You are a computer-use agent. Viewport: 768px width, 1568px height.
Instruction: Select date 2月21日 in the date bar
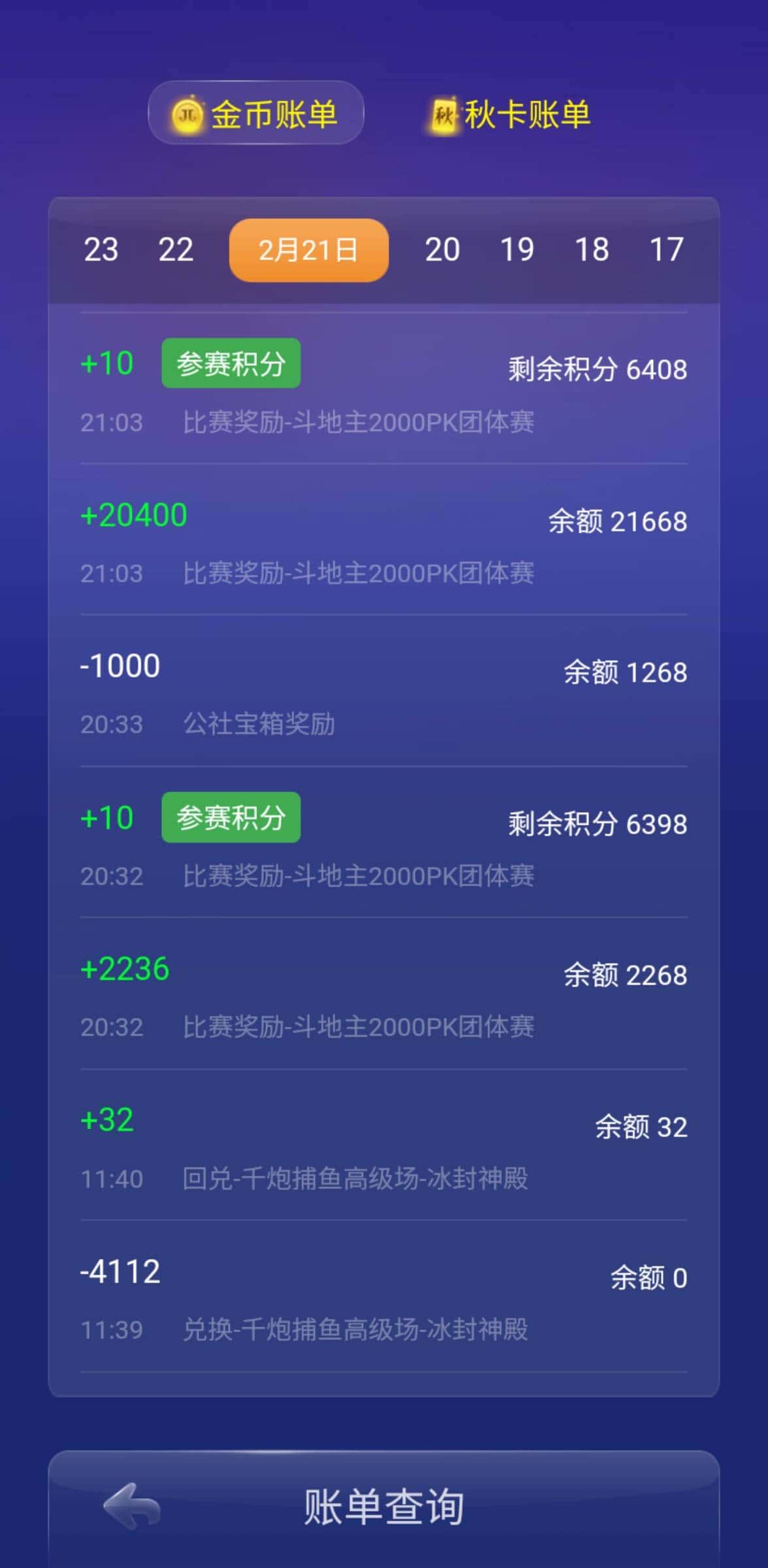pos(308,249)
